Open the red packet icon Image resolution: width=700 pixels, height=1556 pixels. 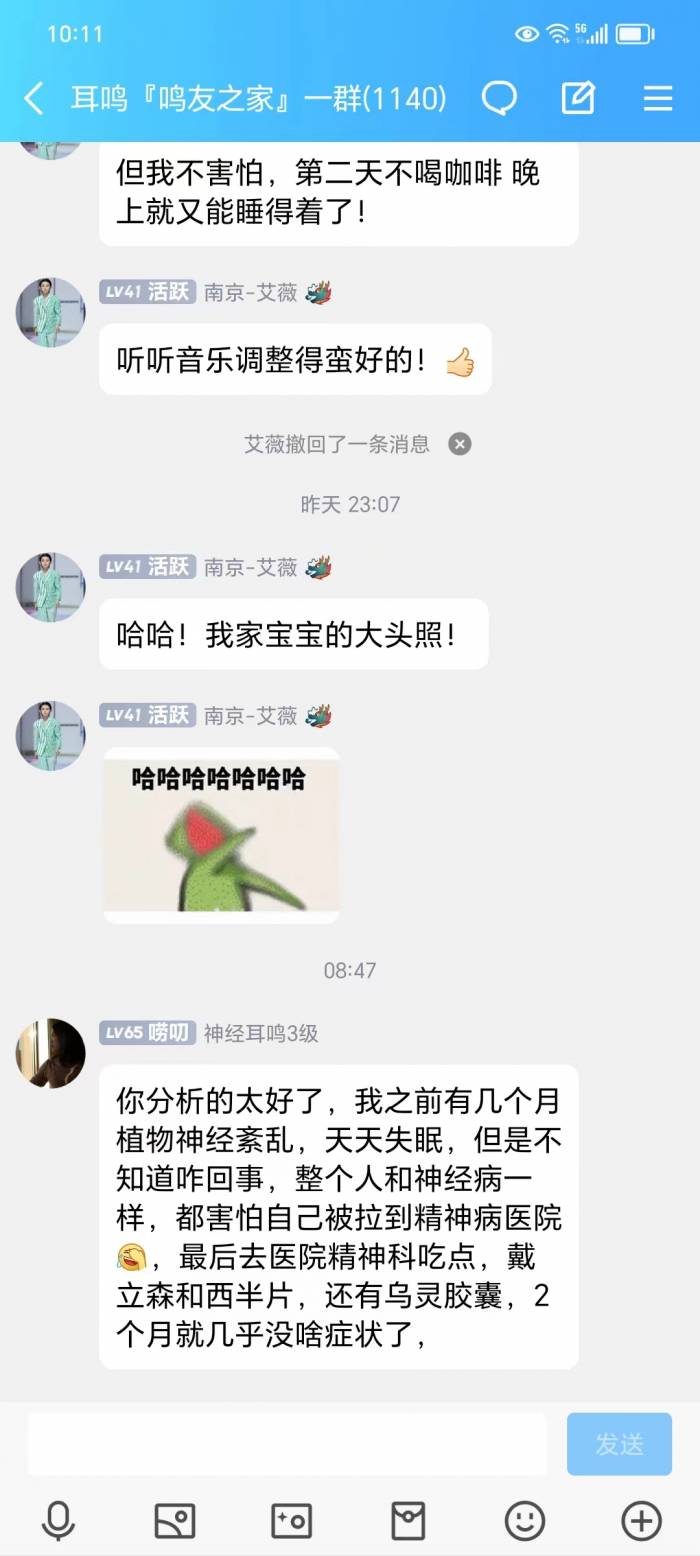(x=408, y=1521)
